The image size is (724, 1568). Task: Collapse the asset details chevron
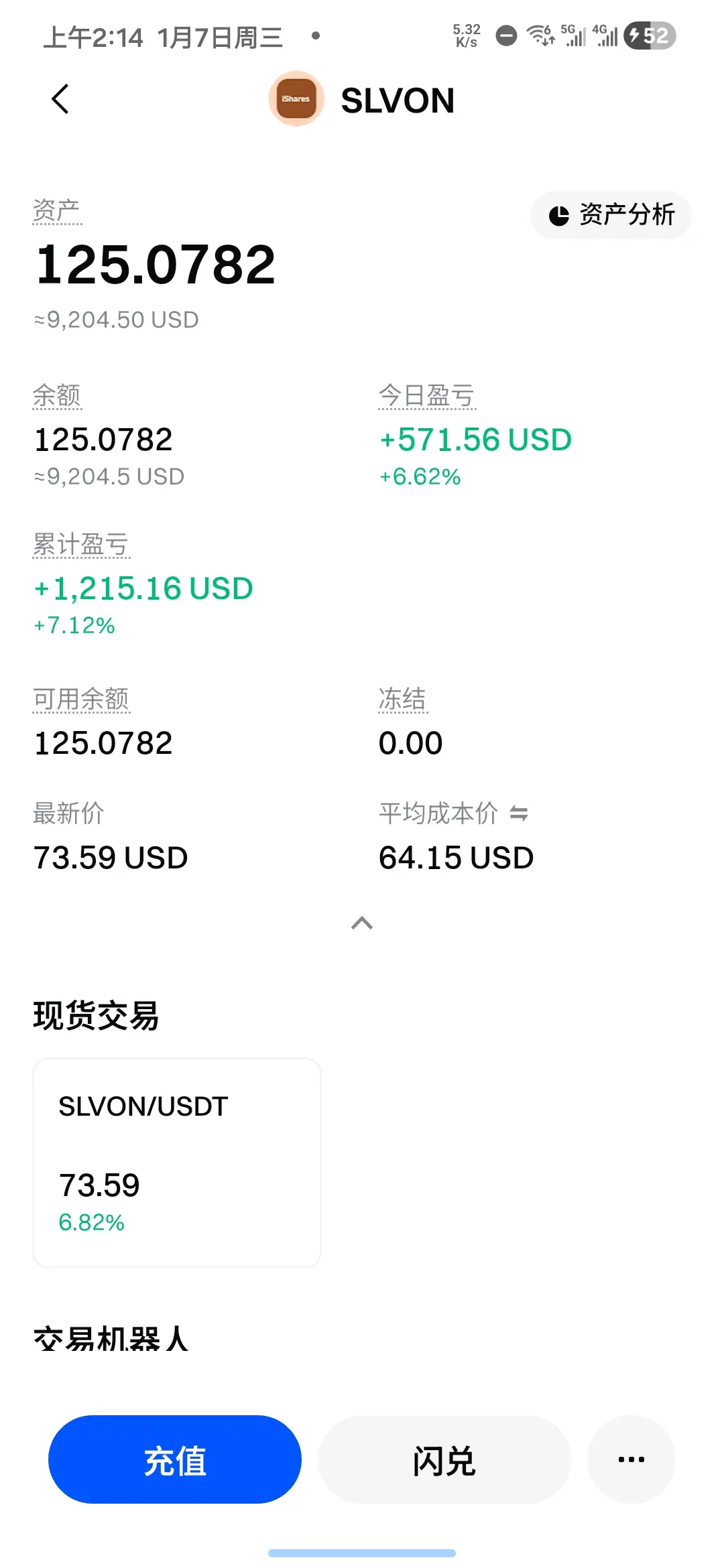(362, 923)
